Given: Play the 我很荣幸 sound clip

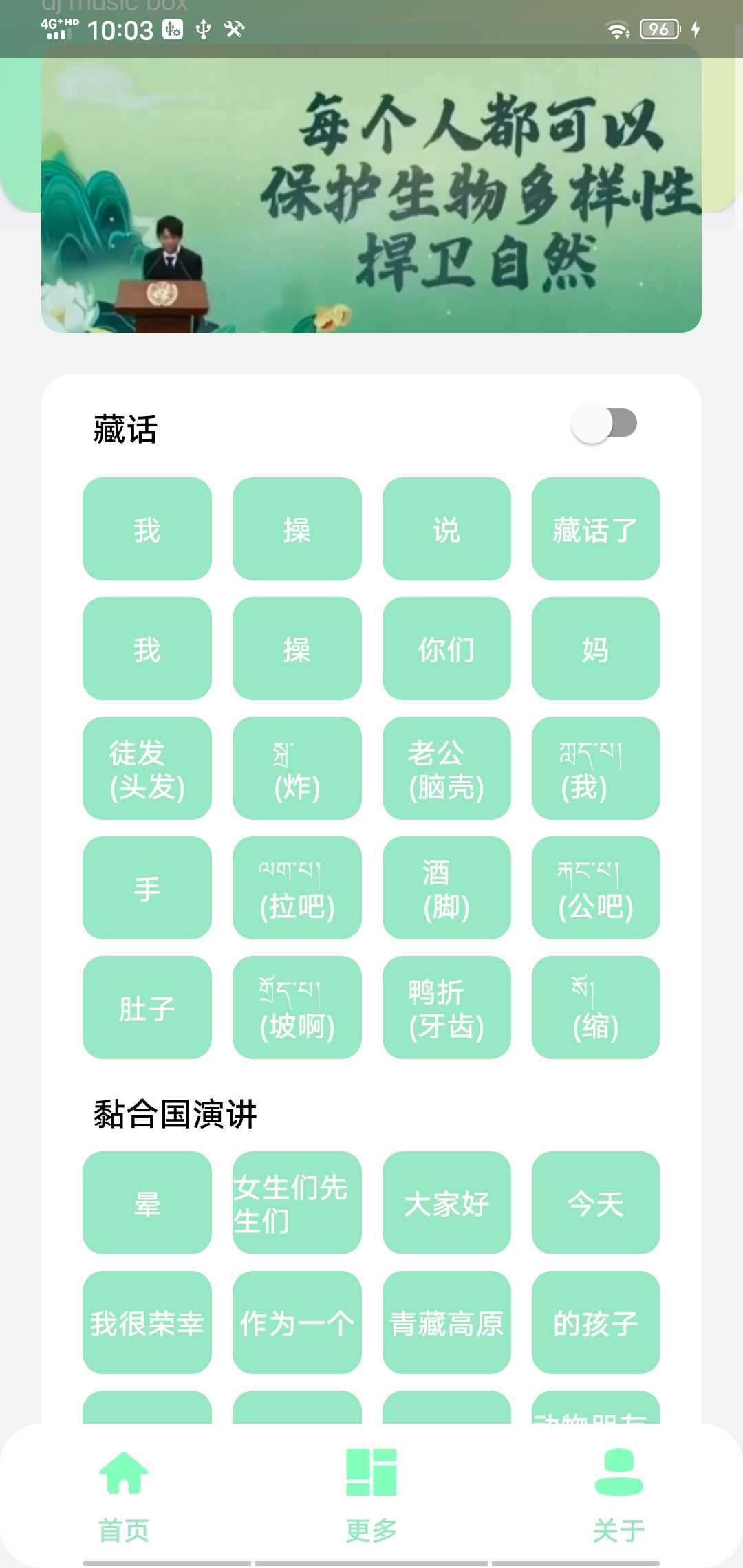Looking at the screenshot, I should pyautogui.click(x=147, y=1325).
